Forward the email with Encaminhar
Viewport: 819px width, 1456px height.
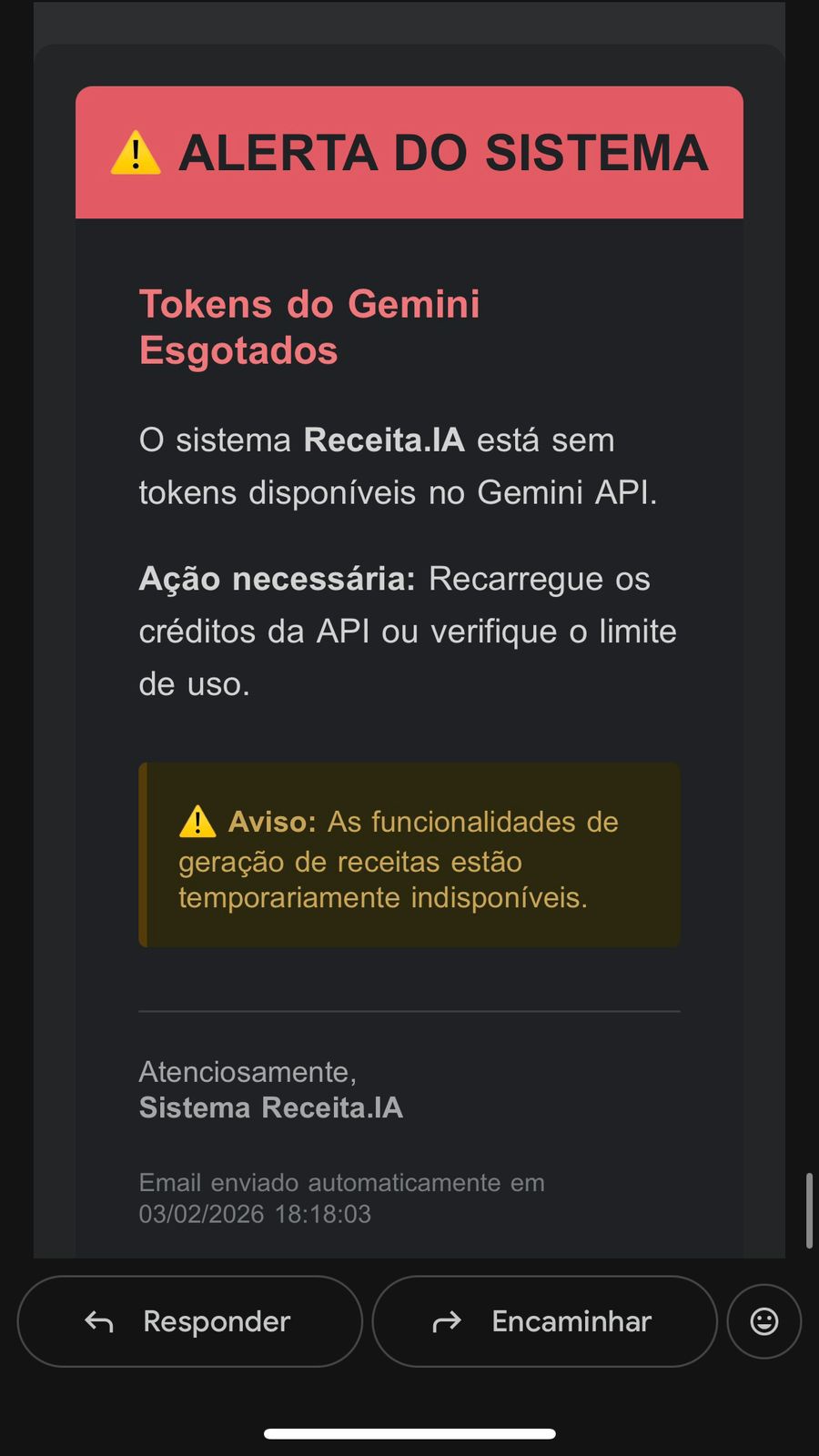[544, 1321]
